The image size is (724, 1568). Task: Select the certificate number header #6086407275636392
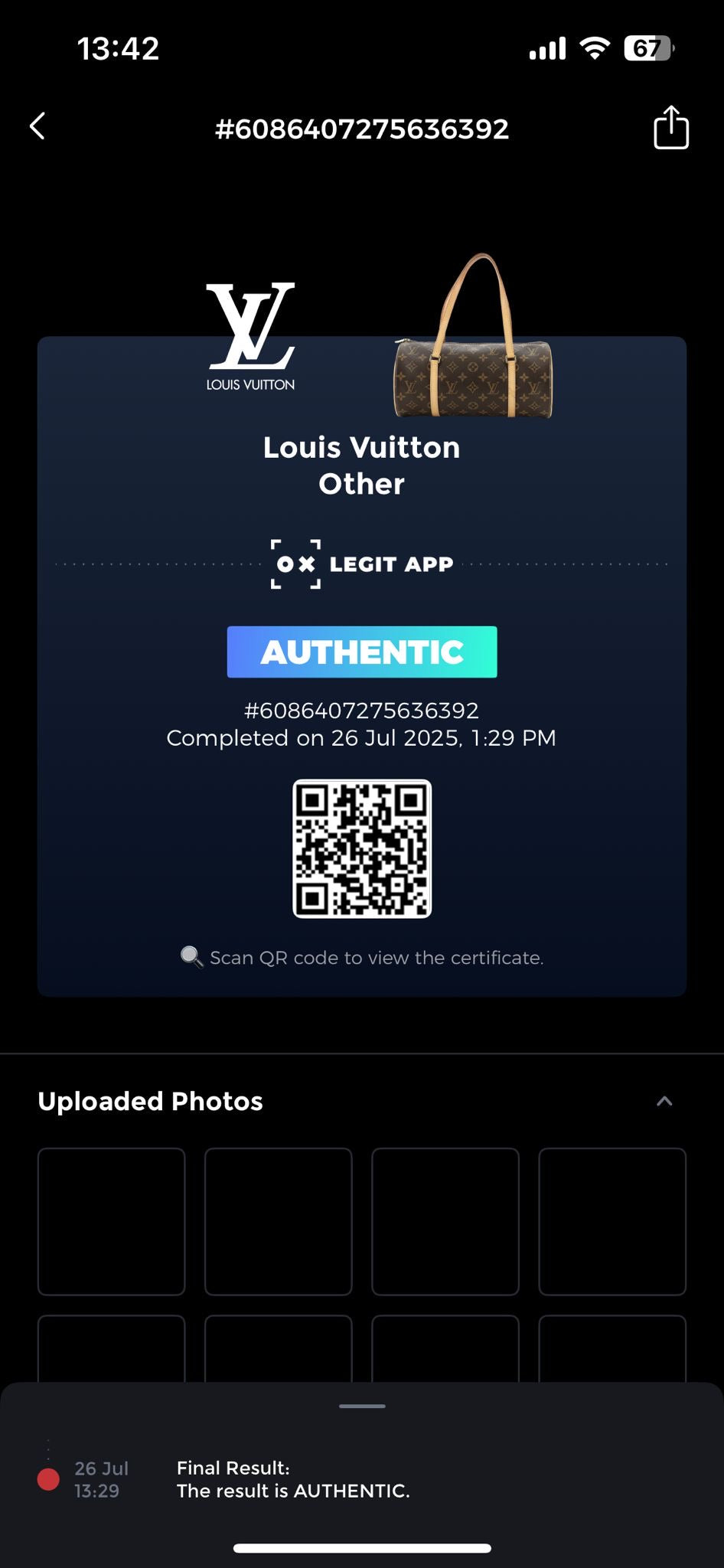[361, 128]
